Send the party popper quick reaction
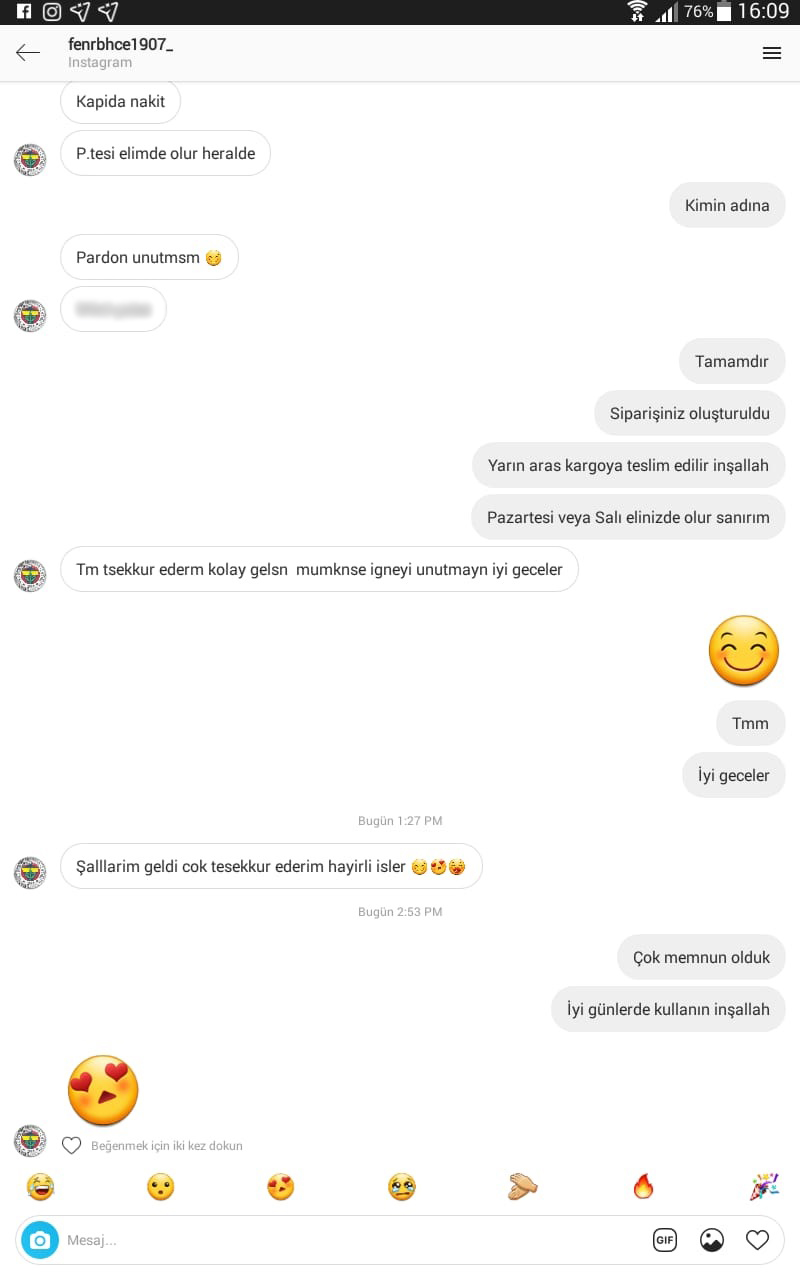800x1280 pixels. tap(764, 1187)
